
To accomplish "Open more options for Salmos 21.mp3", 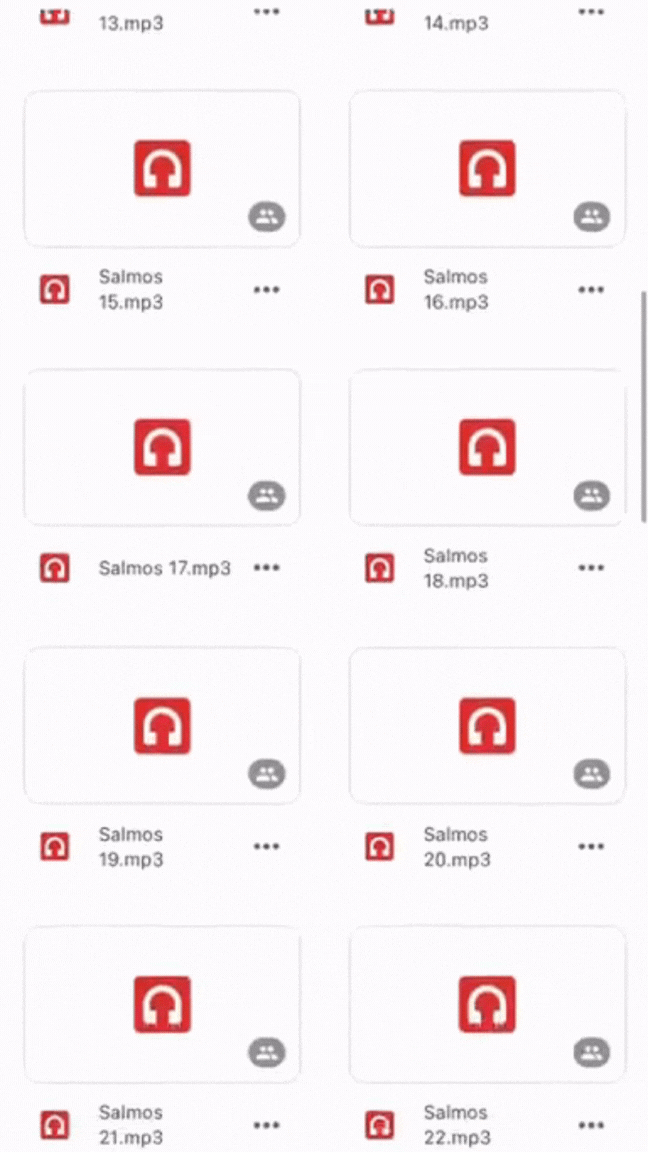I will [266, 1125].
